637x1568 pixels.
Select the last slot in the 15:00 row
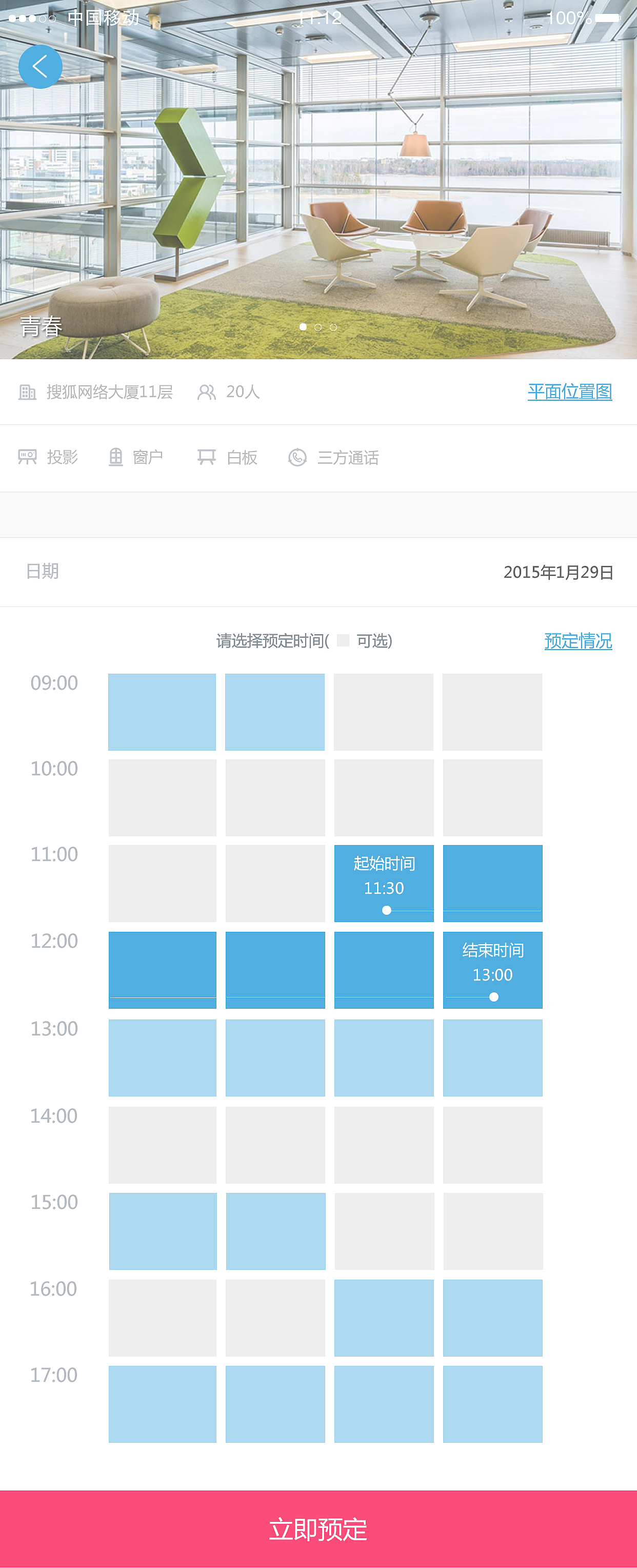click(x=493, y=1231)
